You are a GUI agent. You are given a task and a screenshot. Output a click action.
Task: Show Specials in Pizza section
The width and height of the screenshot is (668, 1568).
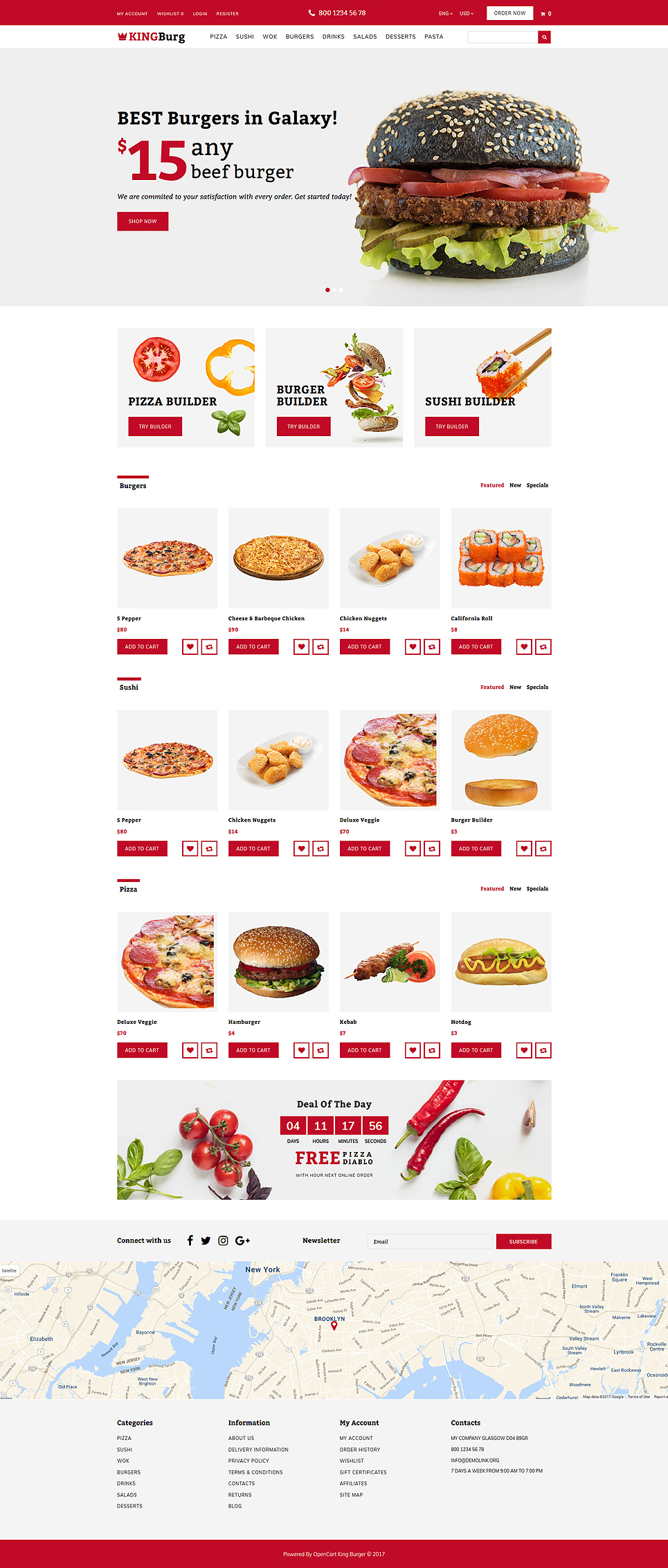[x=537, y=889]
